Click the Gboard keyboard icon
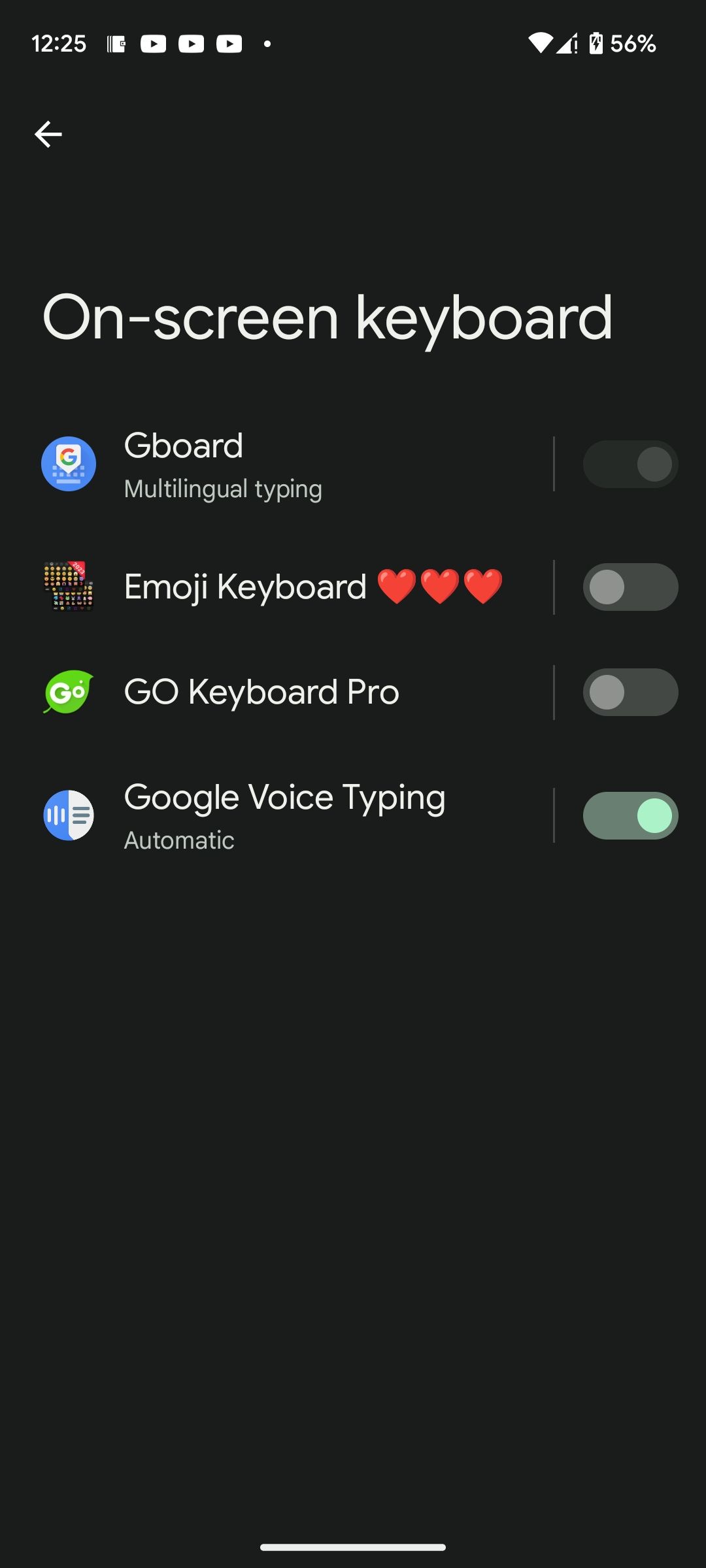The image size is (706, 1568). click(x=69, y=463)
